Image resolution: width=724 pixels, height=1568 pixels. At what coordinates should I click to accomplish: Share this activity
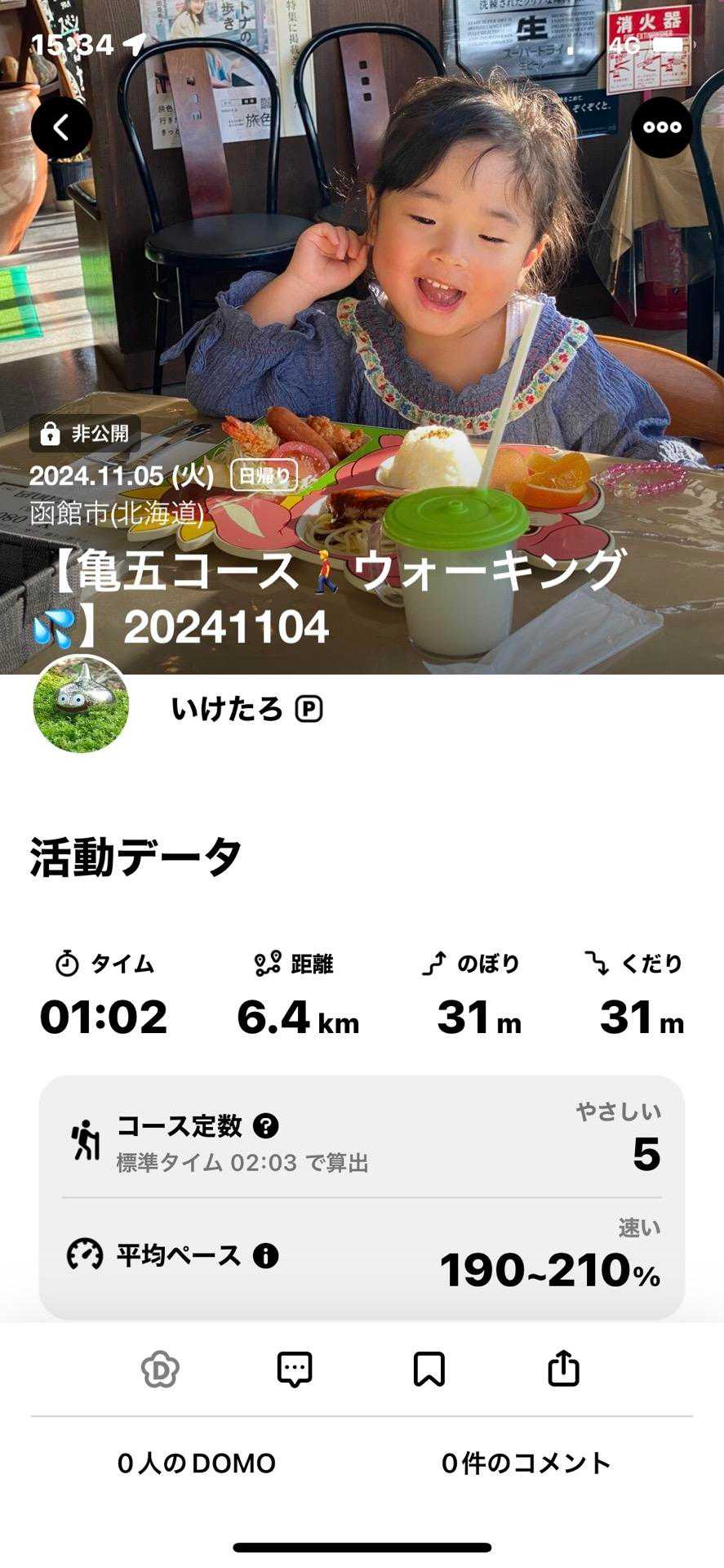tap(563, 1370)
